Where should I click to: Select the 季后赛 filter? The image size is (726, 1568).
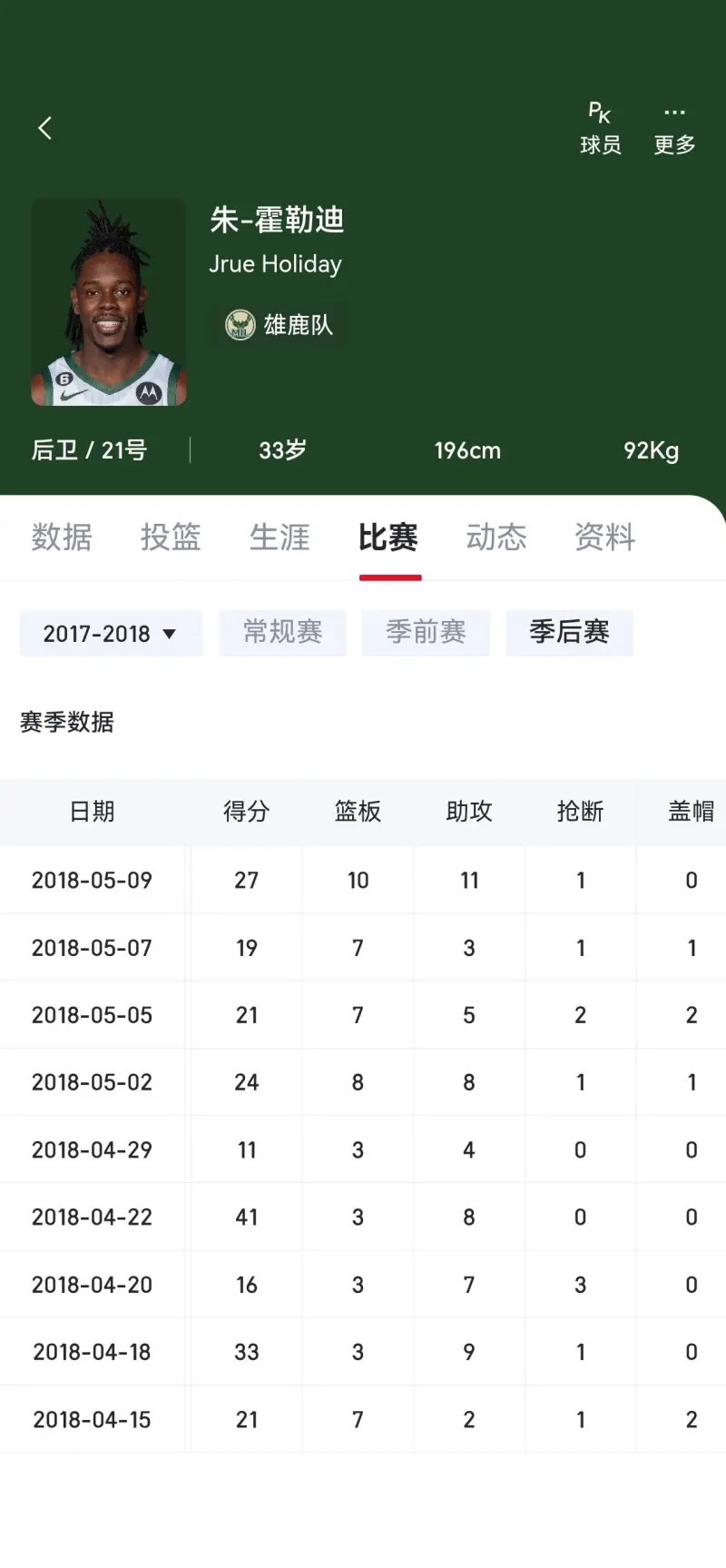click(x=570, y=632)
